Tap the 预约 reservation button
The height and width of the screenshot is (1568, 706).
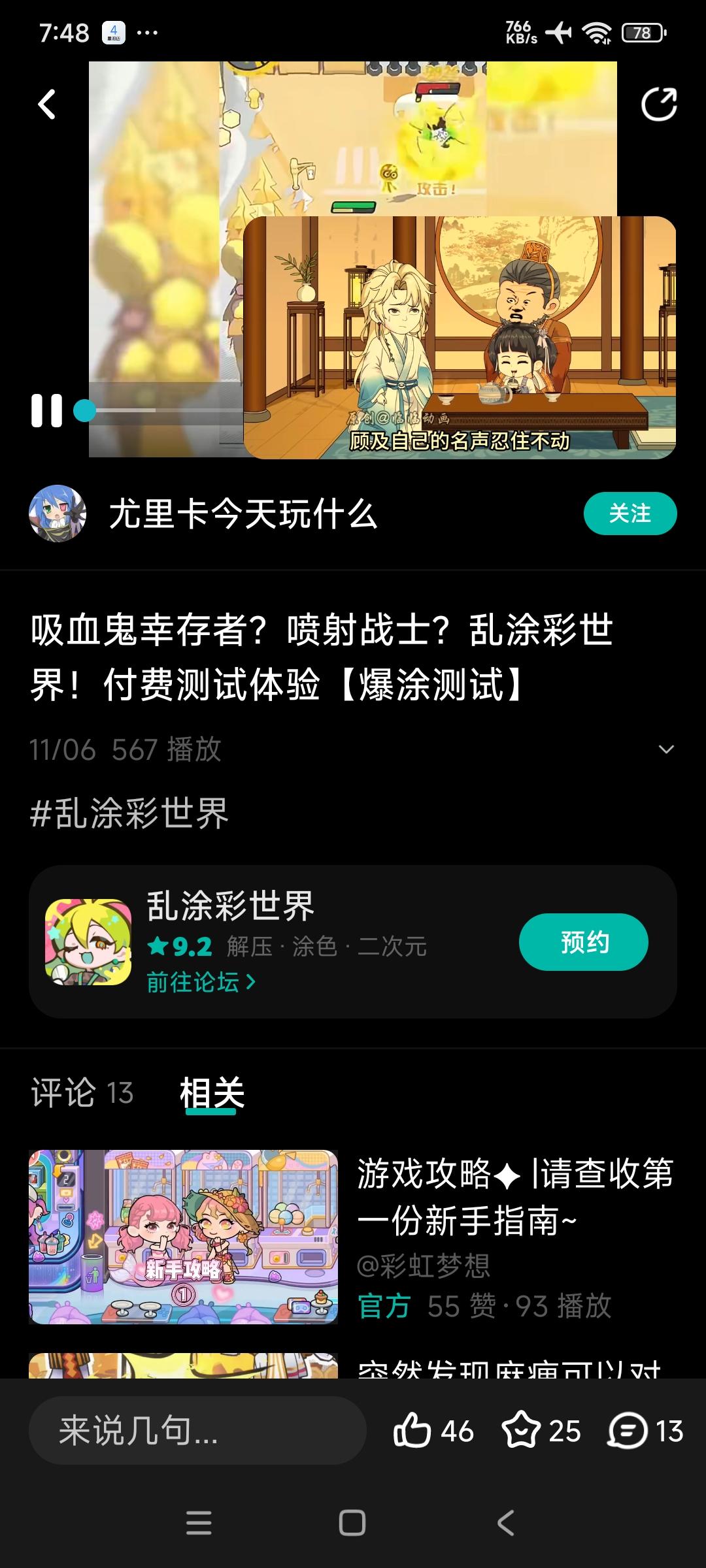(584, 941)
